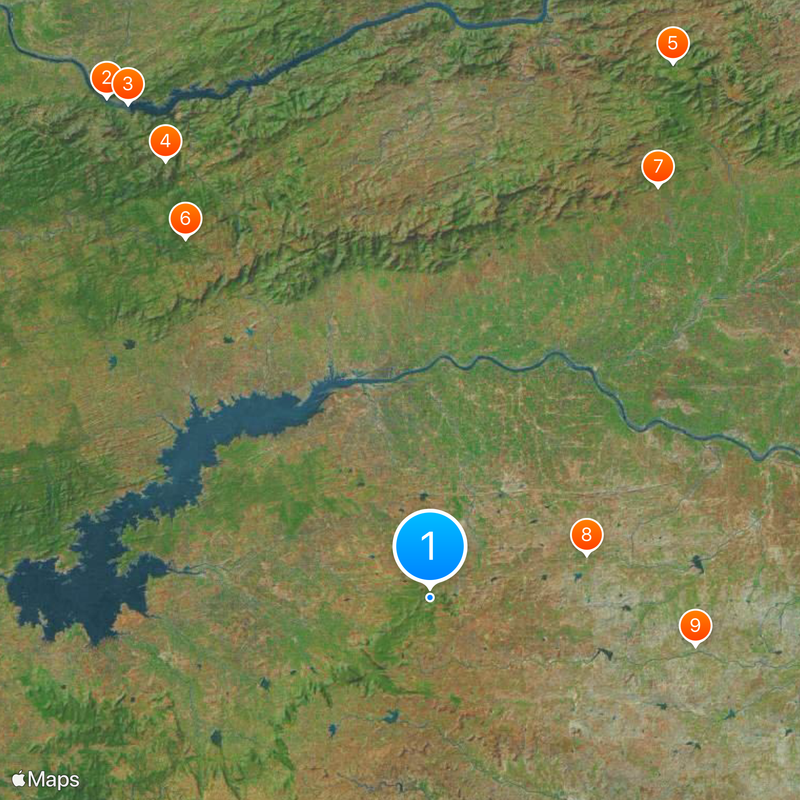Select the pin numbered 9
Viewport: 800px width, 800px height.
[x=695, y=626]
